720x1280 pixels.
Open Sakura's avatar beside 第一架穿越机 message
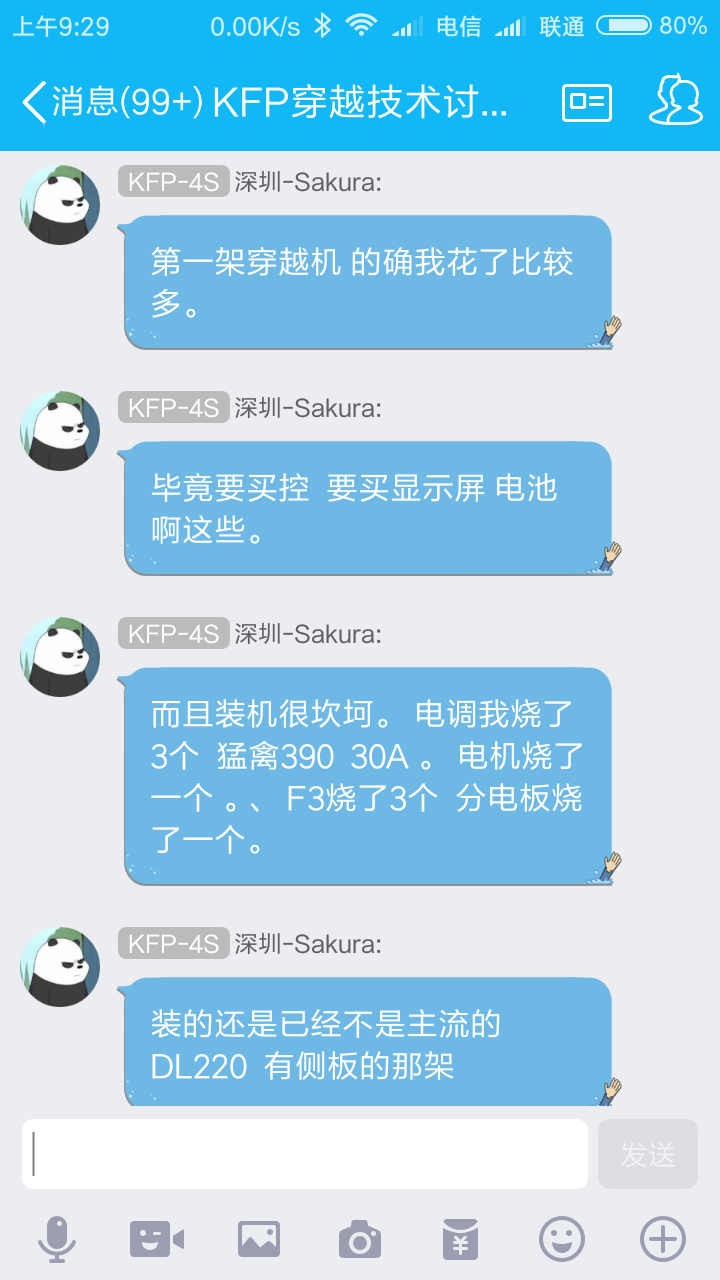[60, 205]
